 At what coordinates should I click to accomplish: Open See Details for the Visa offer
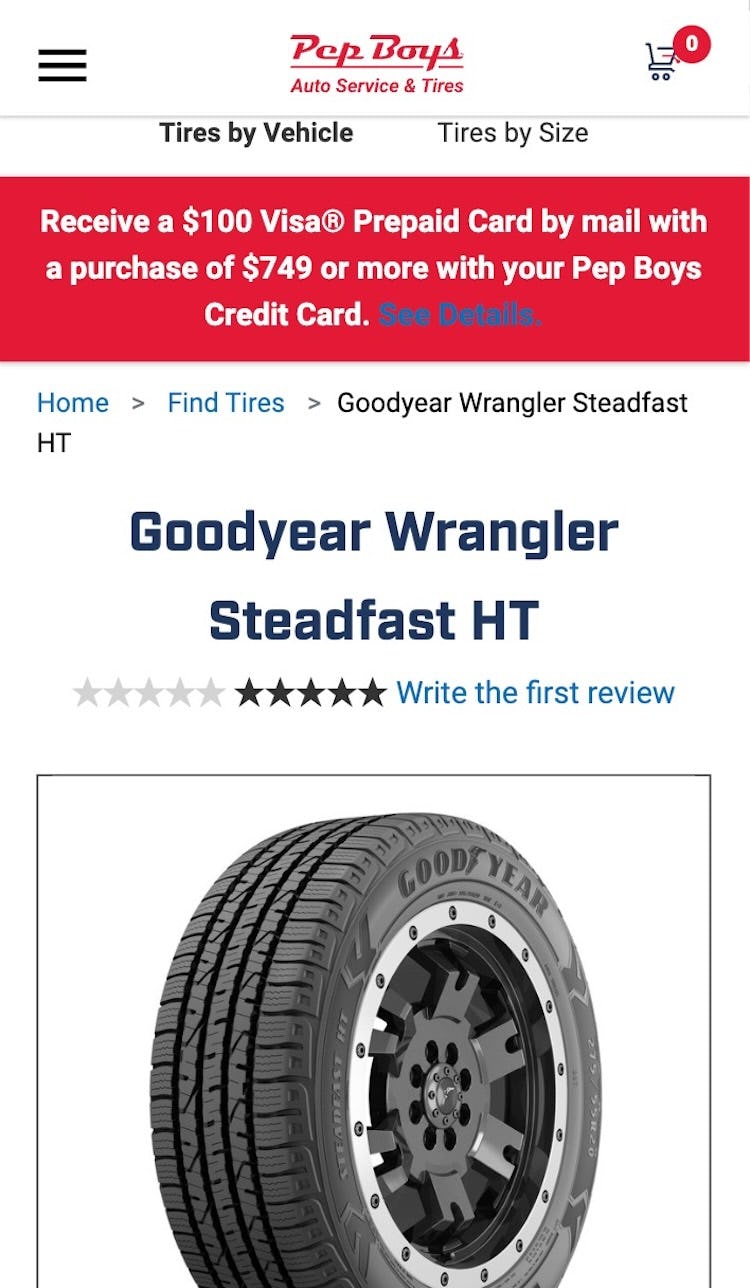tap(460, 315)
